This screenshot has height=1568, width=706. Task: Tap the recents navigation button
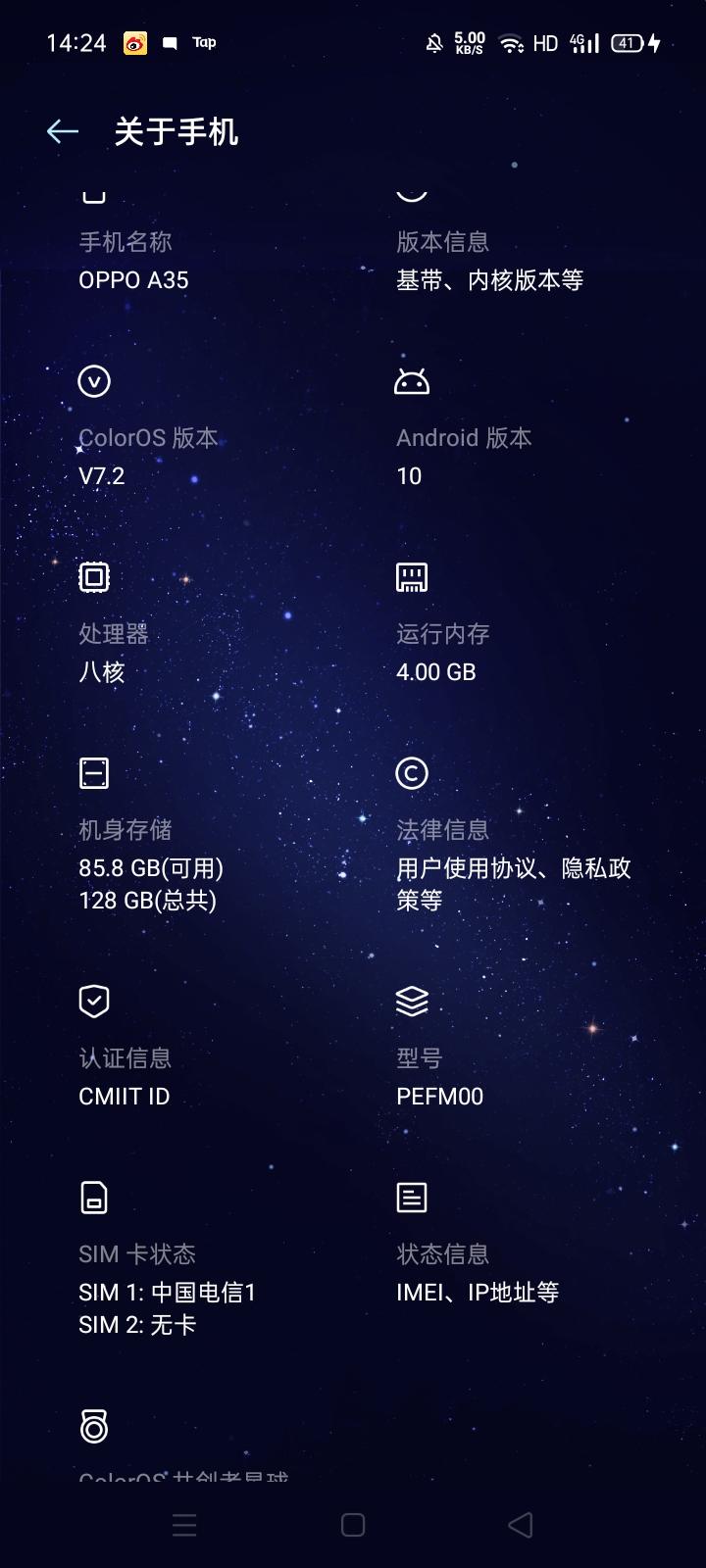pyautogui.click(x=184, y=1525)
